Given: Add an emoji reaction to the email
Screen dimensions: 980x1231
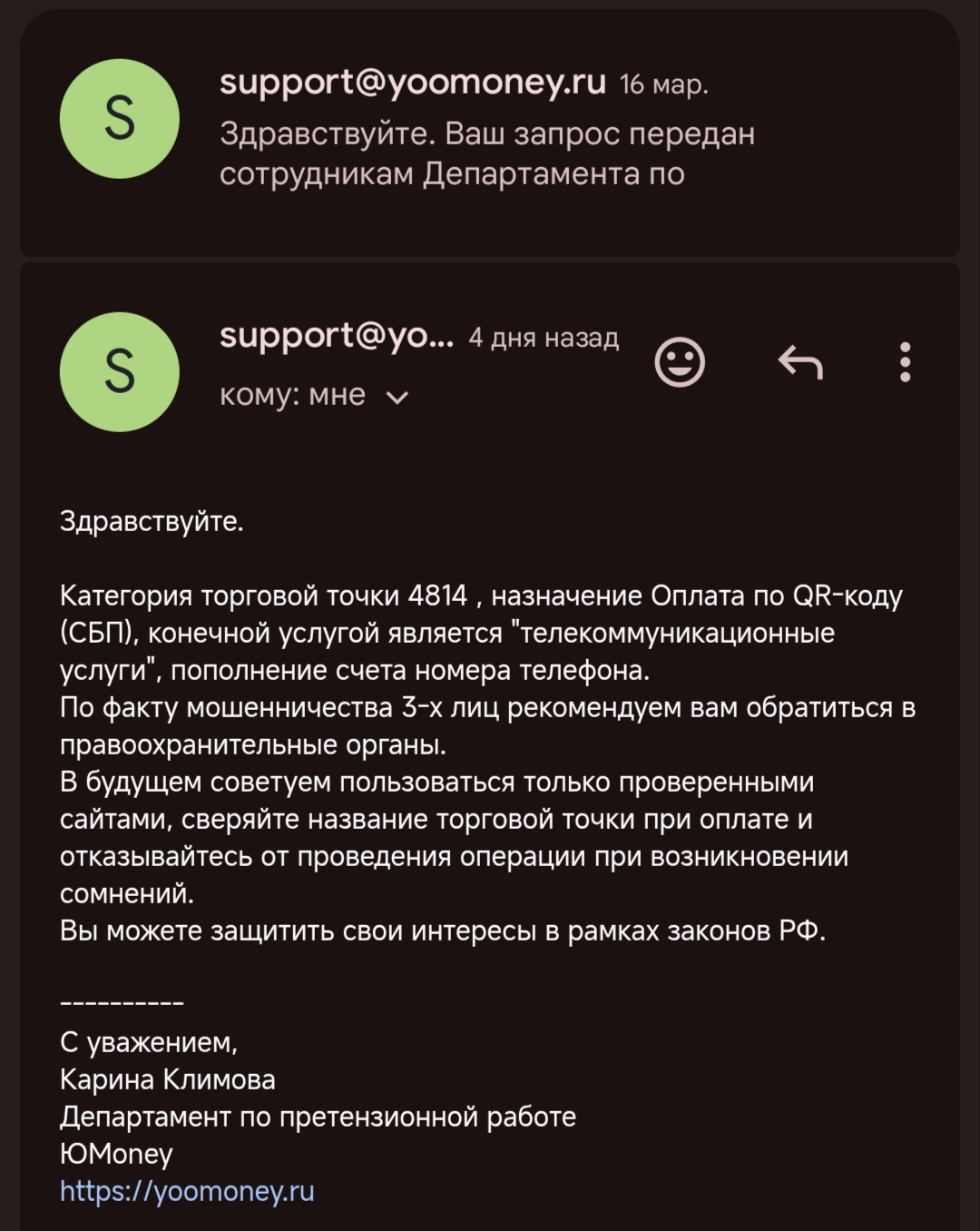Looking at the screenshot, I should coord(680,363).
